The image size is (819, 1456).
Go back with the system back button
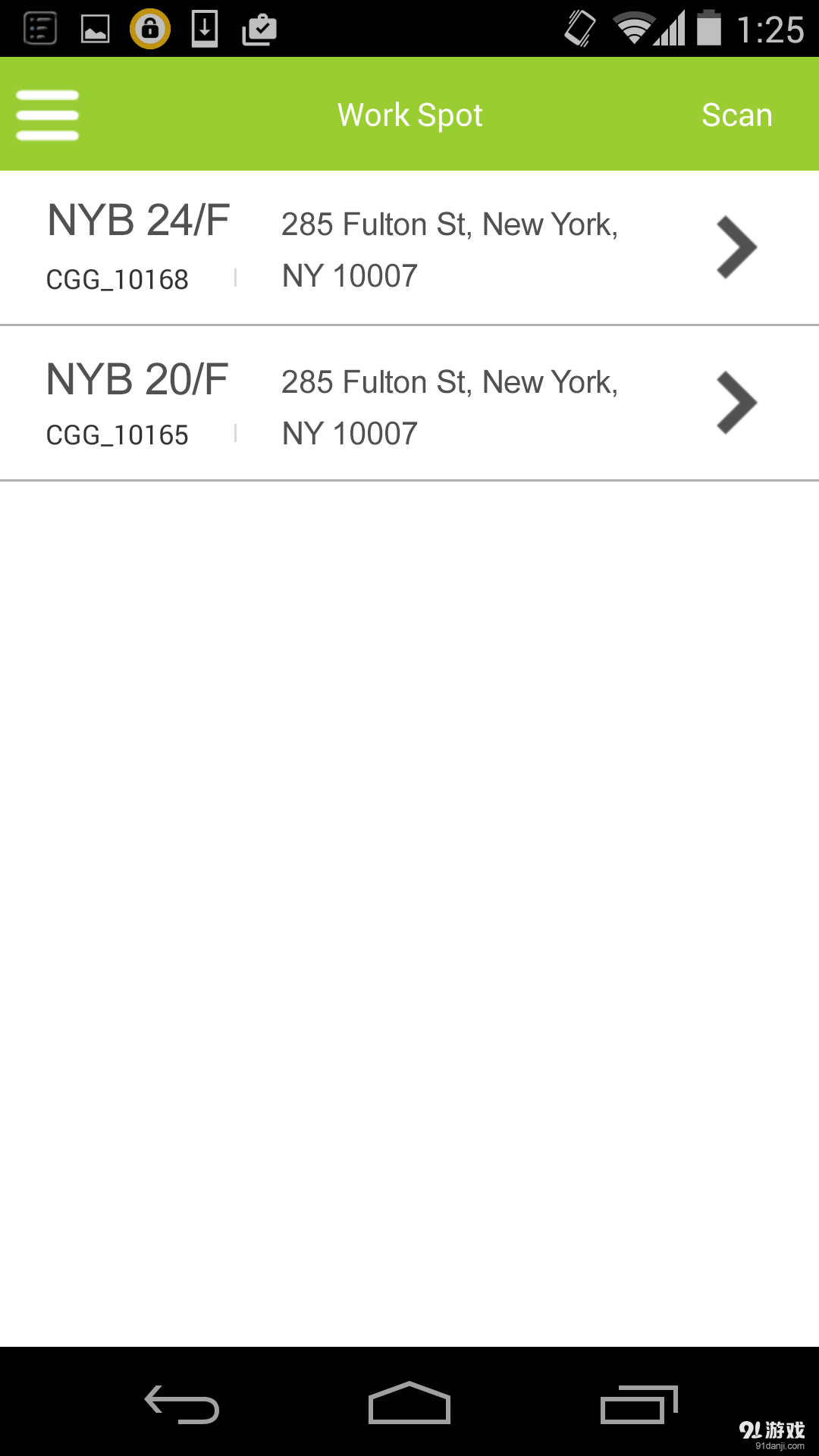(182, 1404)
